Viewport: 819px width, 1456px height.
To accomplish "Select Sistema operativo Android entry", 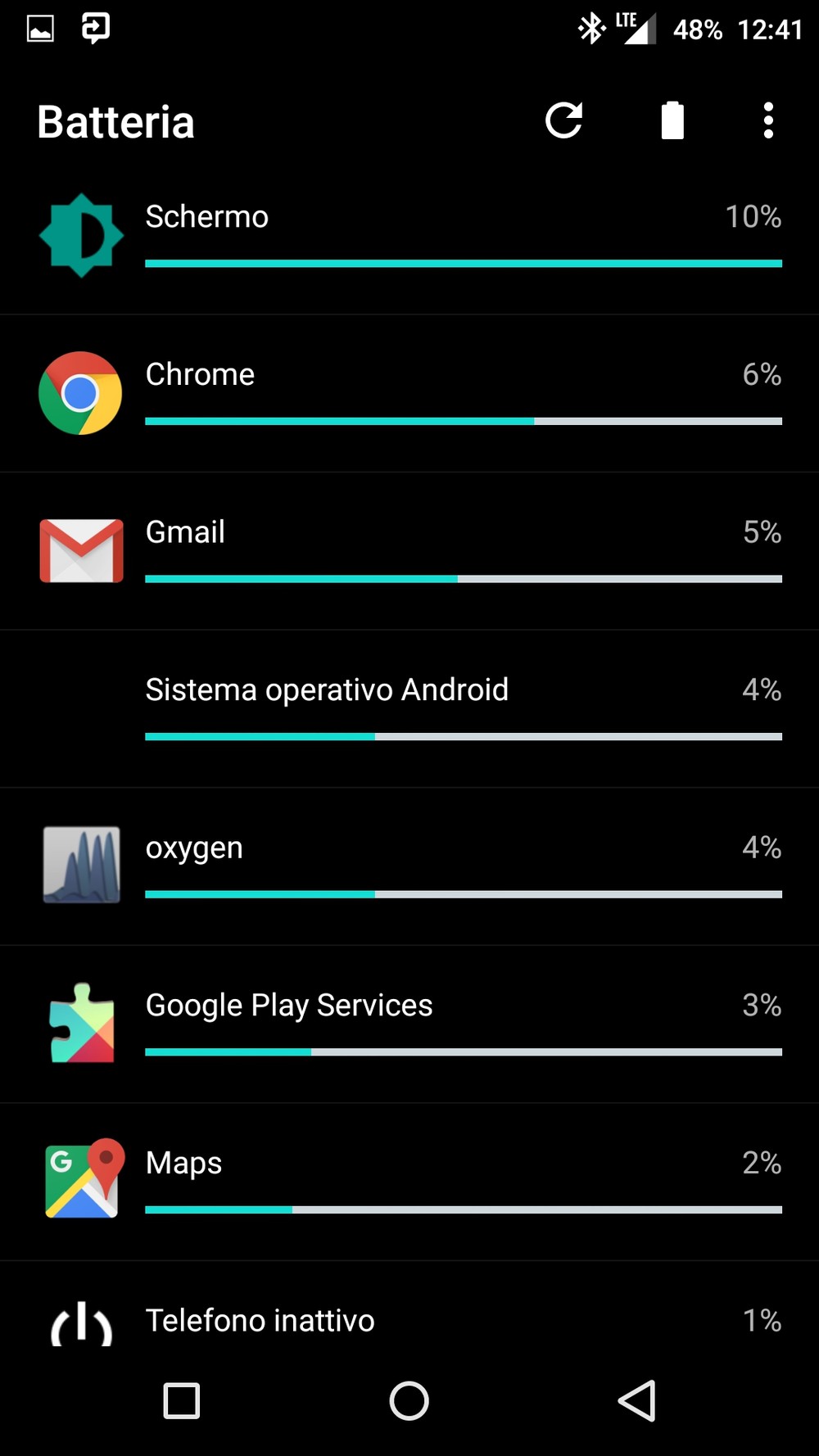I will [x=409, y=709].
